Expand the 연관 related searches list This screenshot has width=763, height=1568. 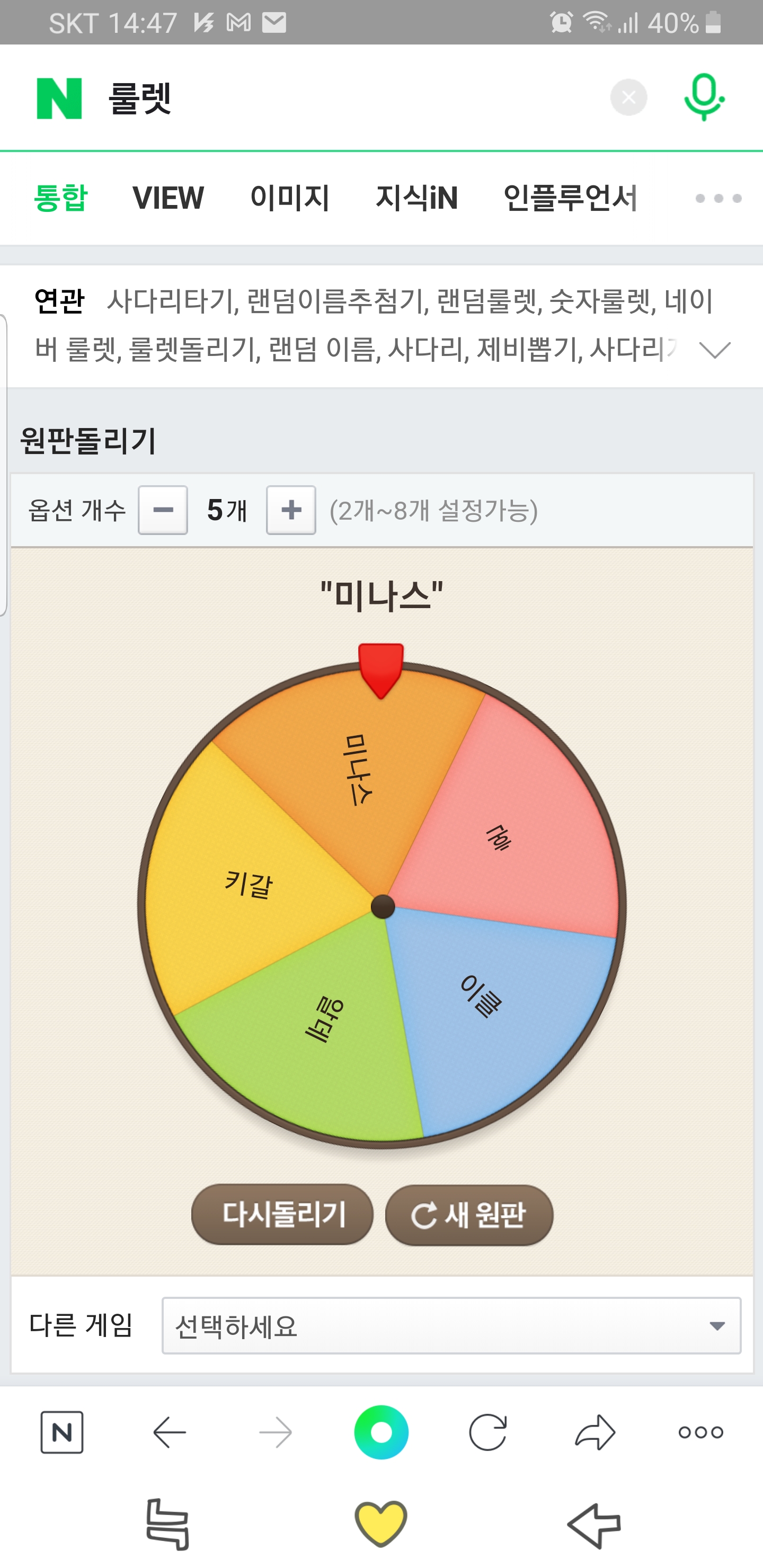(714, 350)
